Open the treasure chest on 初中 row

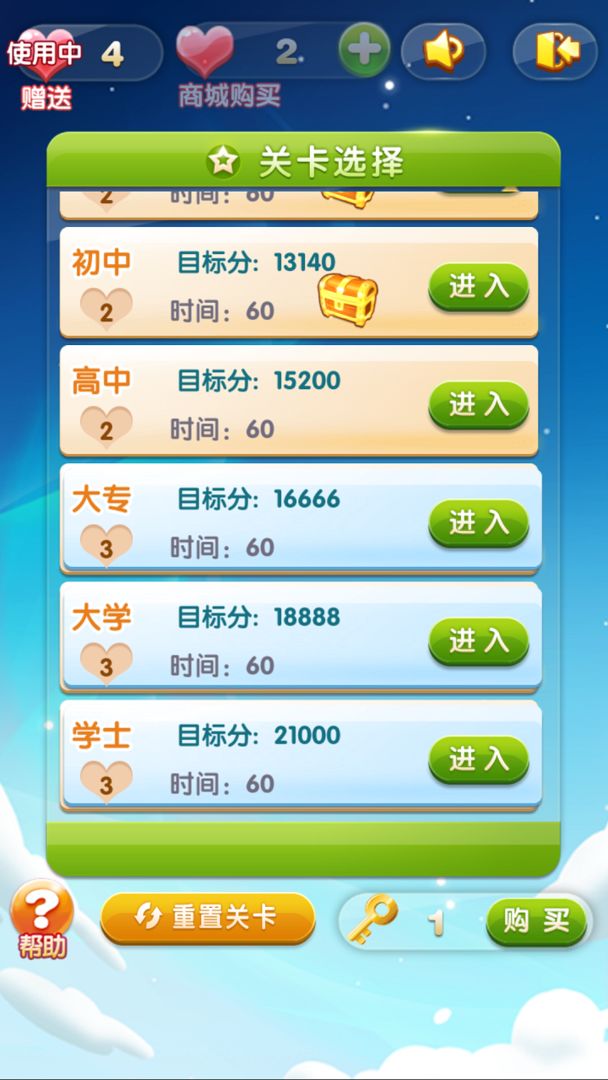point(348,298)
